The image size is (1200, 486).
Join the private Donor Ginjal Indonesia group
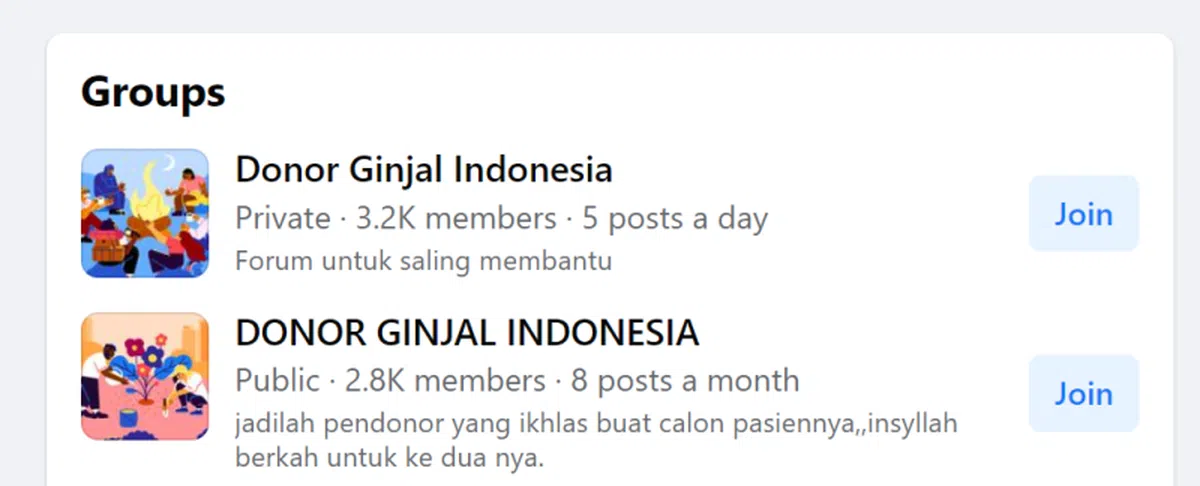pos(1083,213)
